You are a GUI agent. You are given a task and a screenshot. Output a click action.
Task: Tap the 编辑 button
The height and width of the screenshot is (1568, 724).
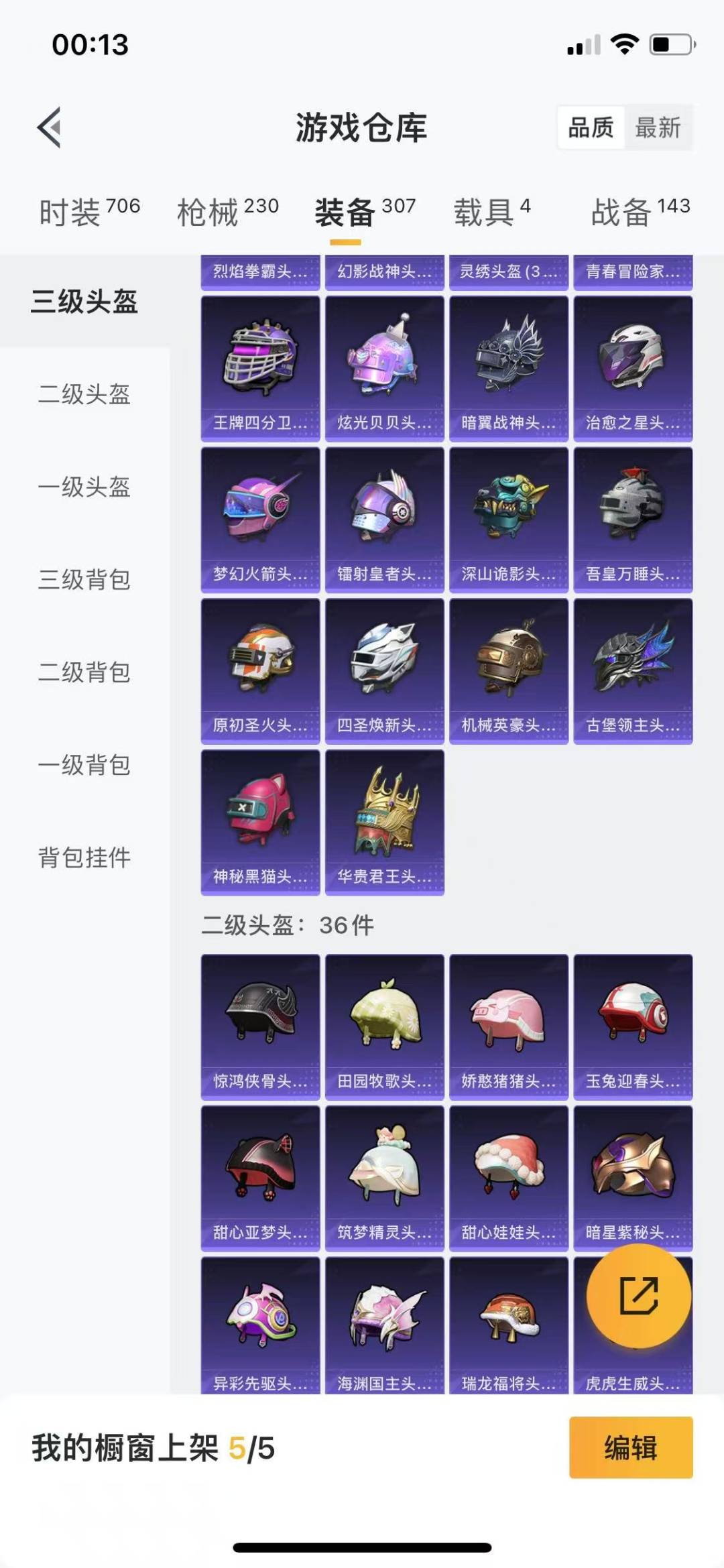pos(631,1447)
